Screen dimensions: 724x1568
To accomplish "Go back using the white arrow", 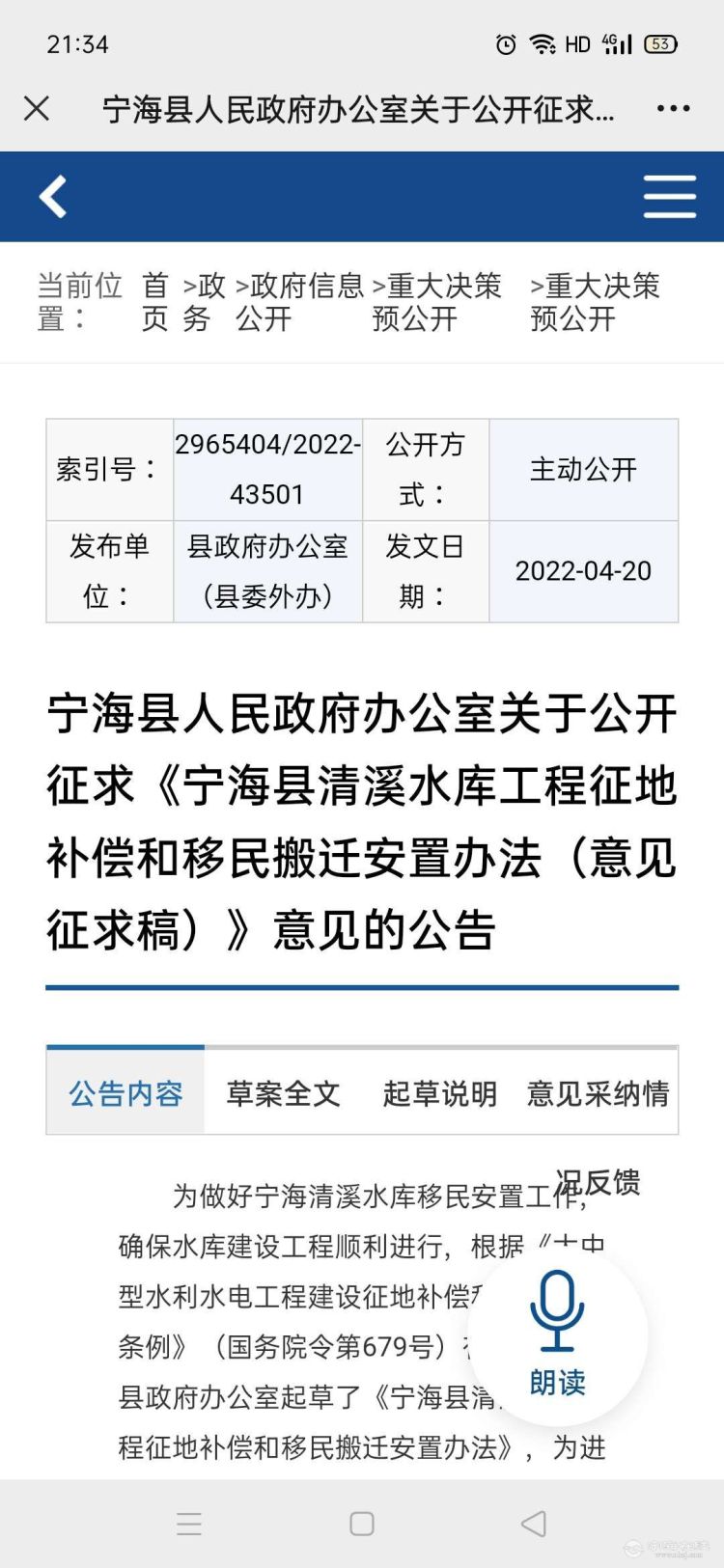I will (x=53, y=197).
